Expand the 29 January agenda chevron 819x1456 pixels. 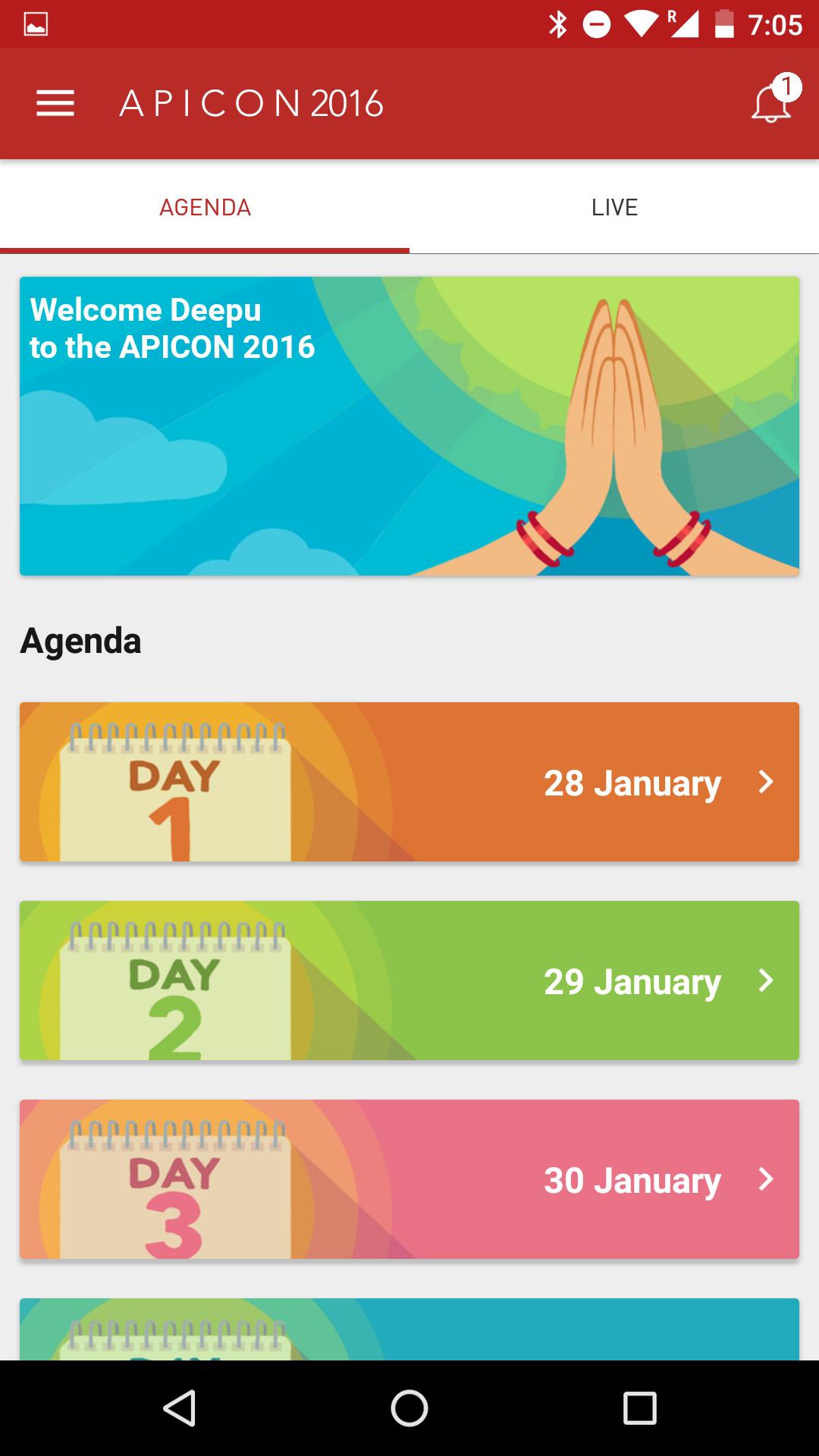[x=767, y=982]
